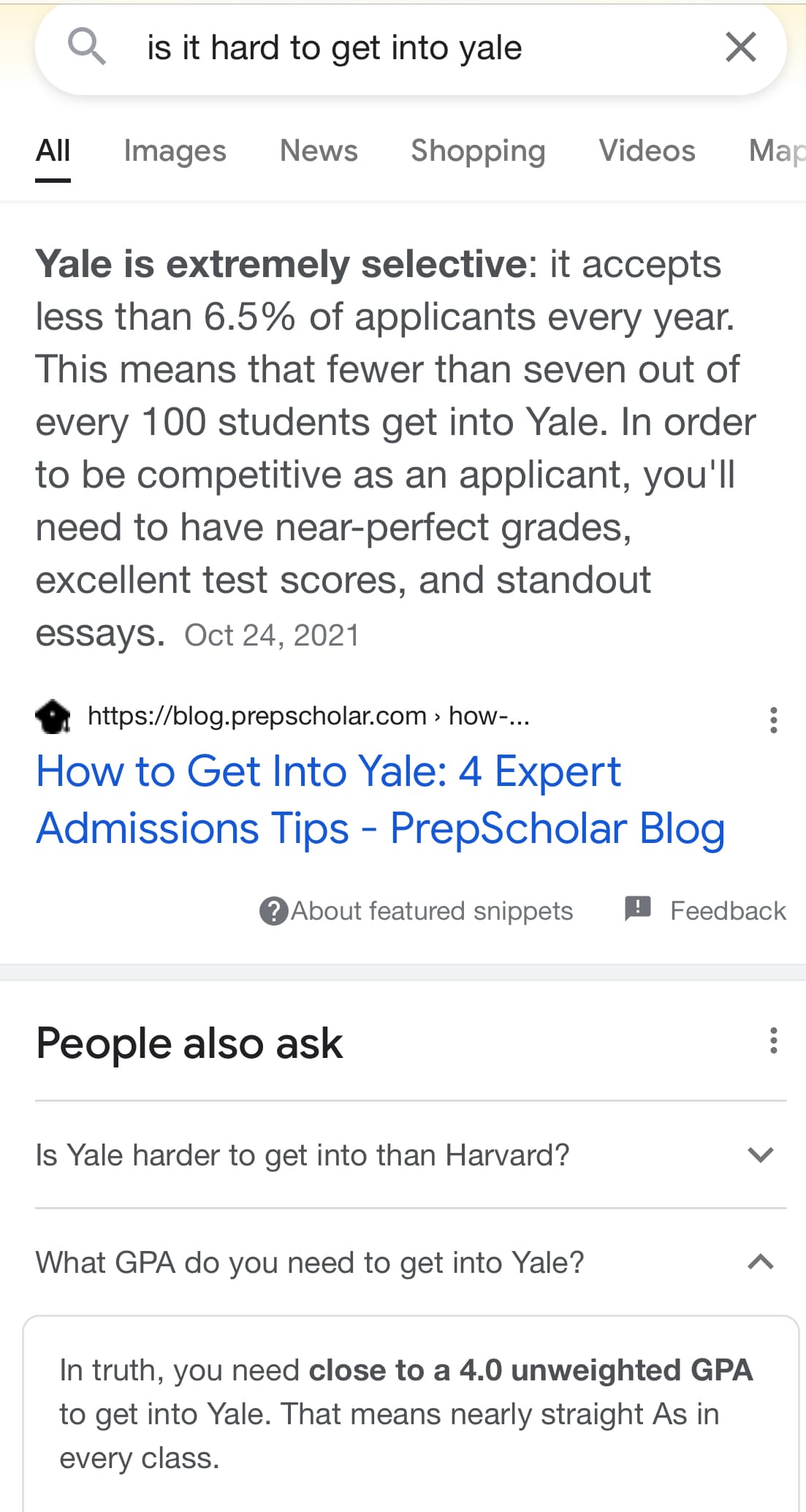This screenshot has width=806, height=1512.
Task: Send Feedback on the featured snippet
Action: [x=707, y=910]
